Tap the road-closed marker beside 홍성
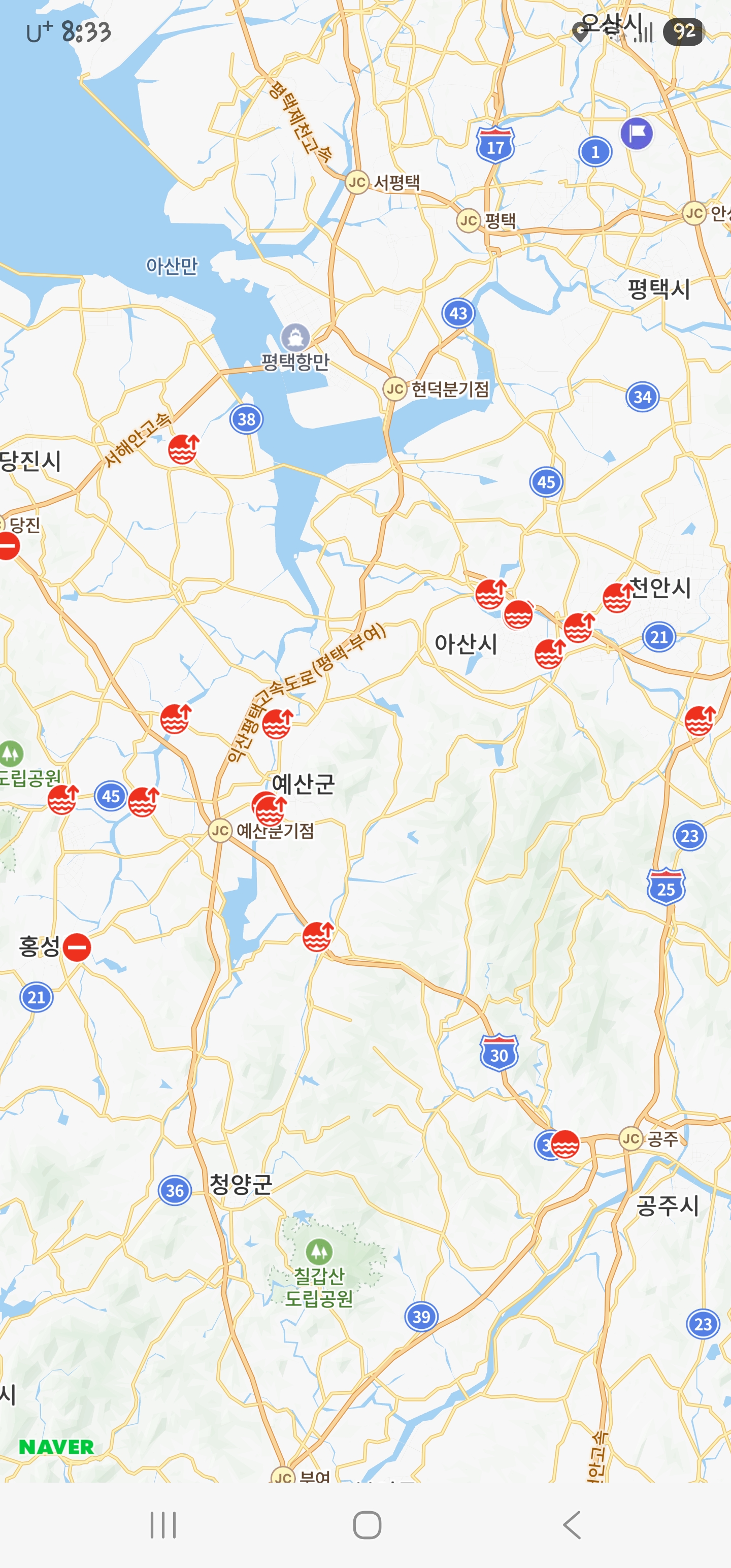The image size is (731, 1568). [77, 947]
